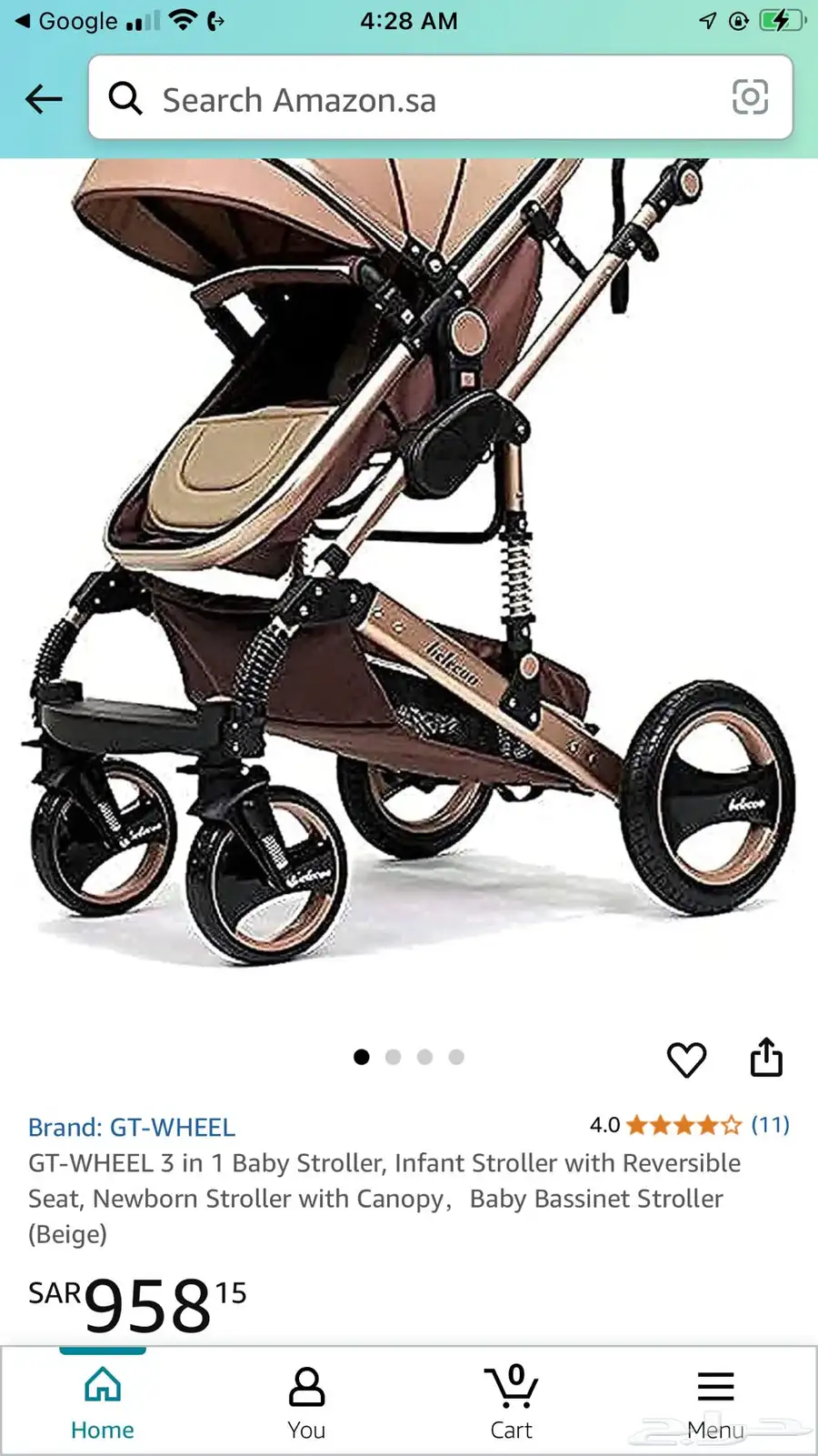View the 11 customer ratings
Screen dimensions: 818x1456
[x=770, y=1125]
